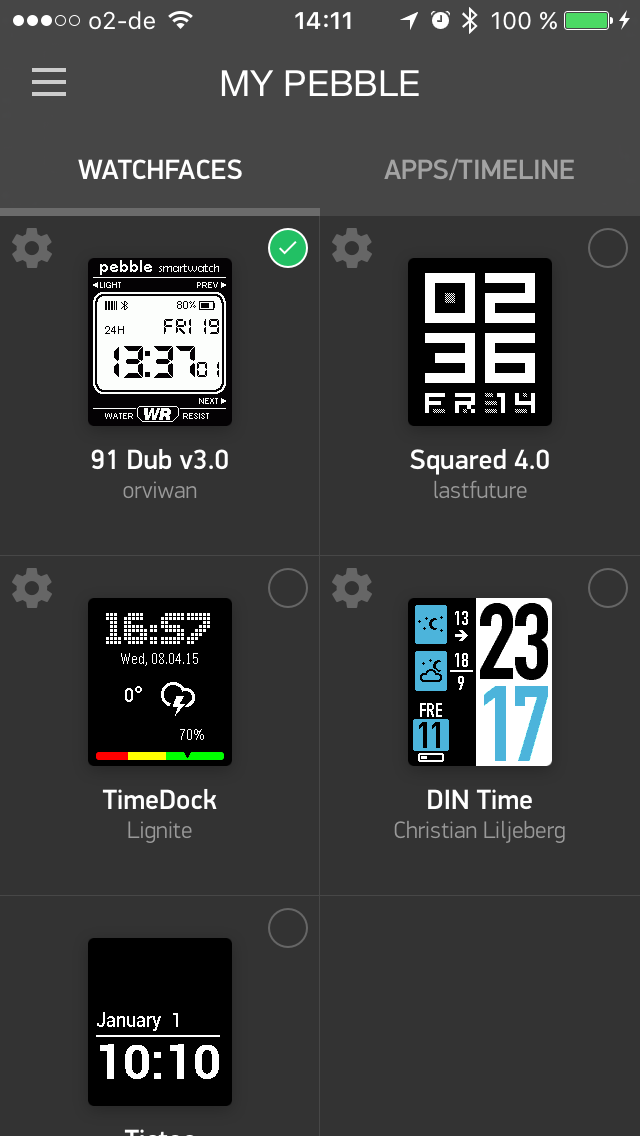Activate the TimeDock watchface circle
This screenshot has width=640, height=1136.
point(288,588)
